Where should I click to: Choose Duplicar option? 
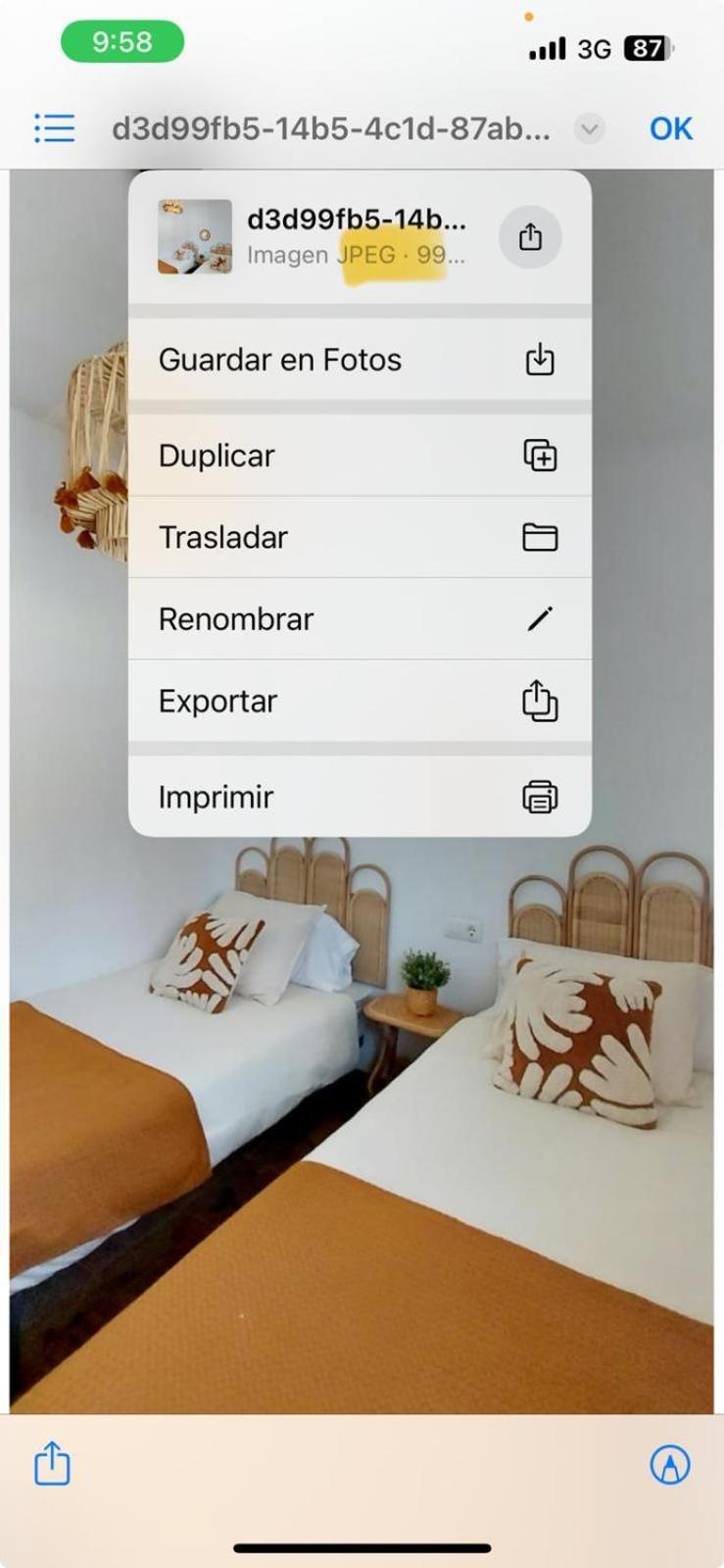[x=359, y=456]
